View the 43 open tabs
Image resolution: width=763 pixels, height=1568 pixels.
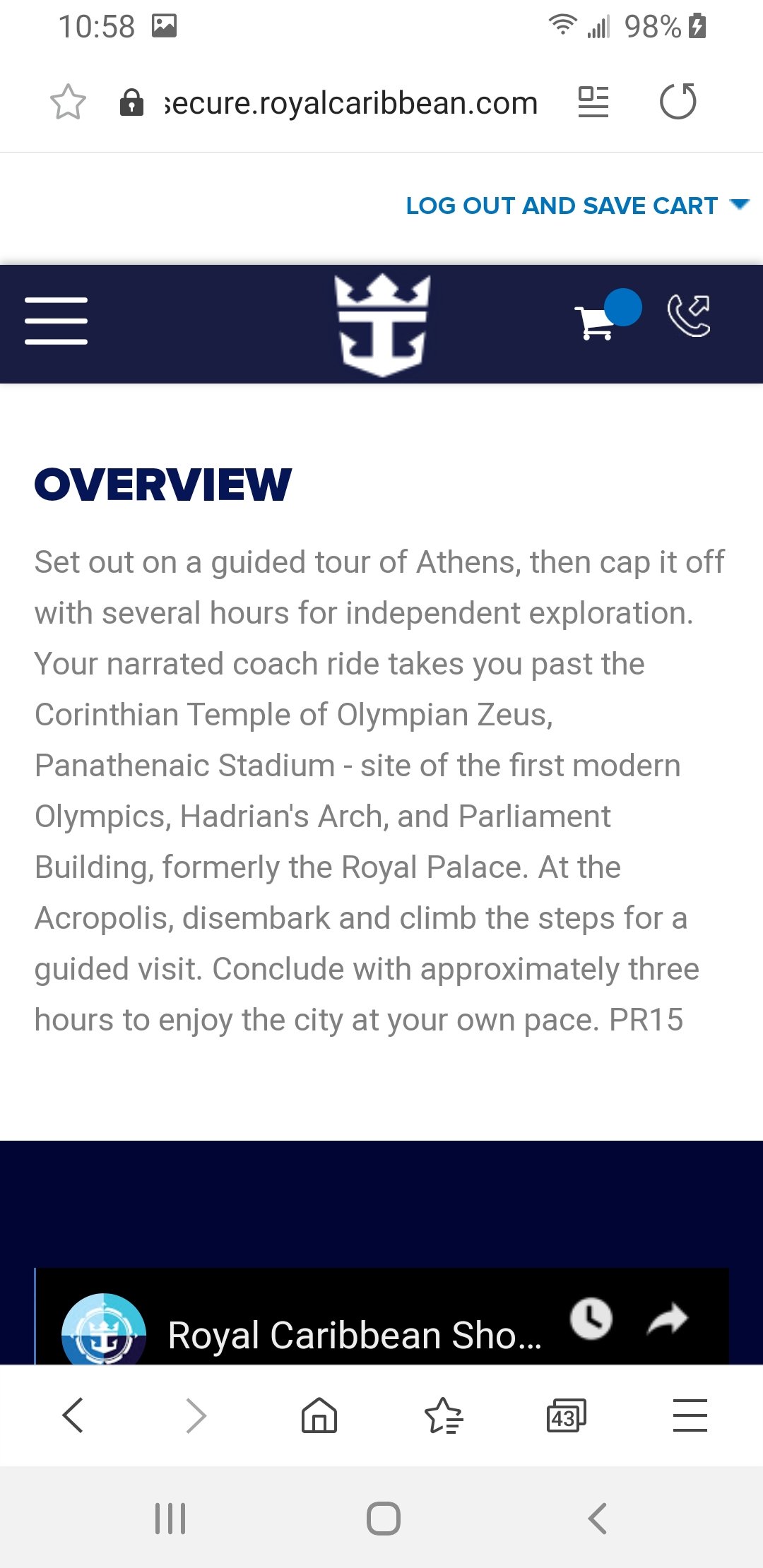tap(567, 1415)
